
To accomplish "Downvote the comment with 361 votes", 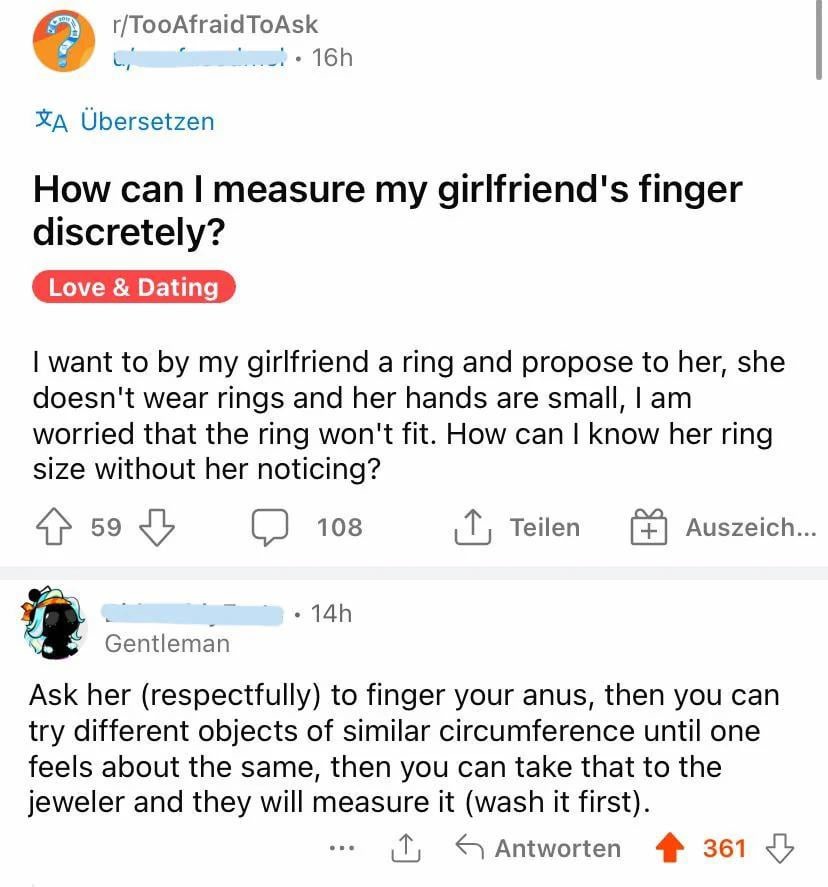I will [x=779, y=849].
